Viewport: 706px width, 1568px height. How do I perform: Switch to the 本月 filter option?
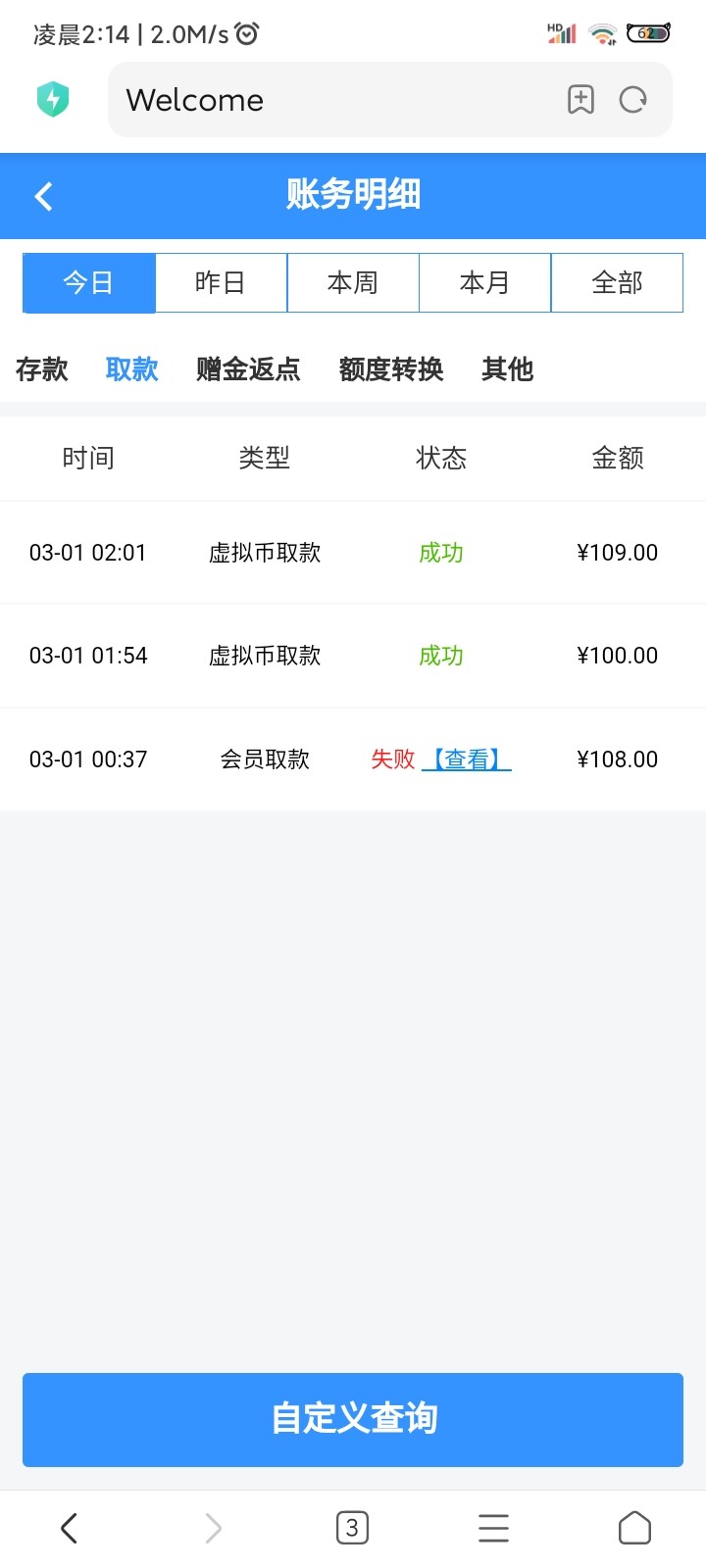point(484,282)
